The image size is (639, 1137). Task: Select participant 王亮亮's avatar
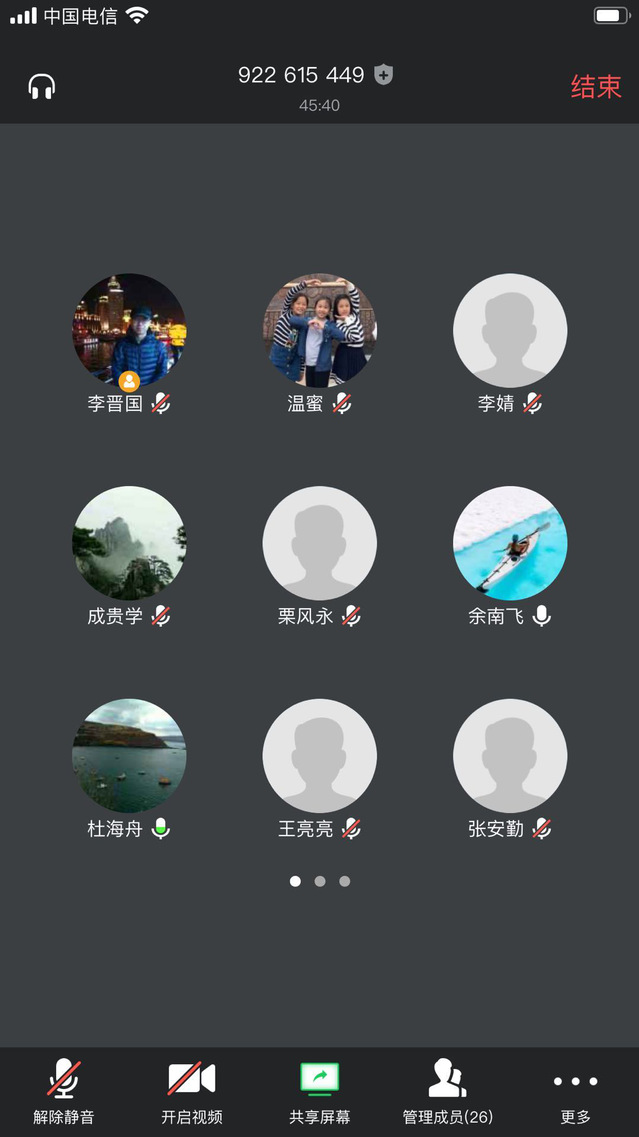pos(320,755)
